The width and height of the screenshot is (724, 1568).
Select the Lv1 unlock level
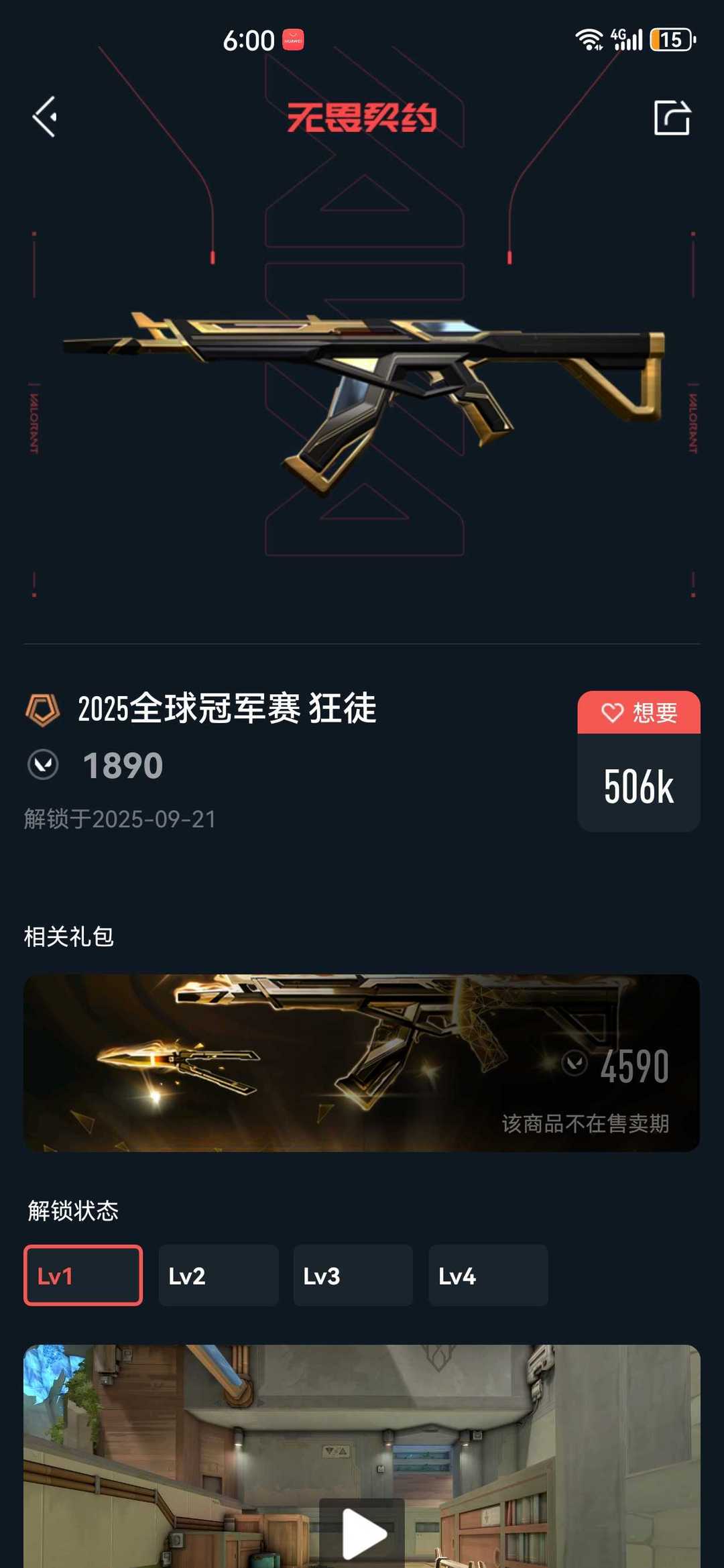(83, 1276)
